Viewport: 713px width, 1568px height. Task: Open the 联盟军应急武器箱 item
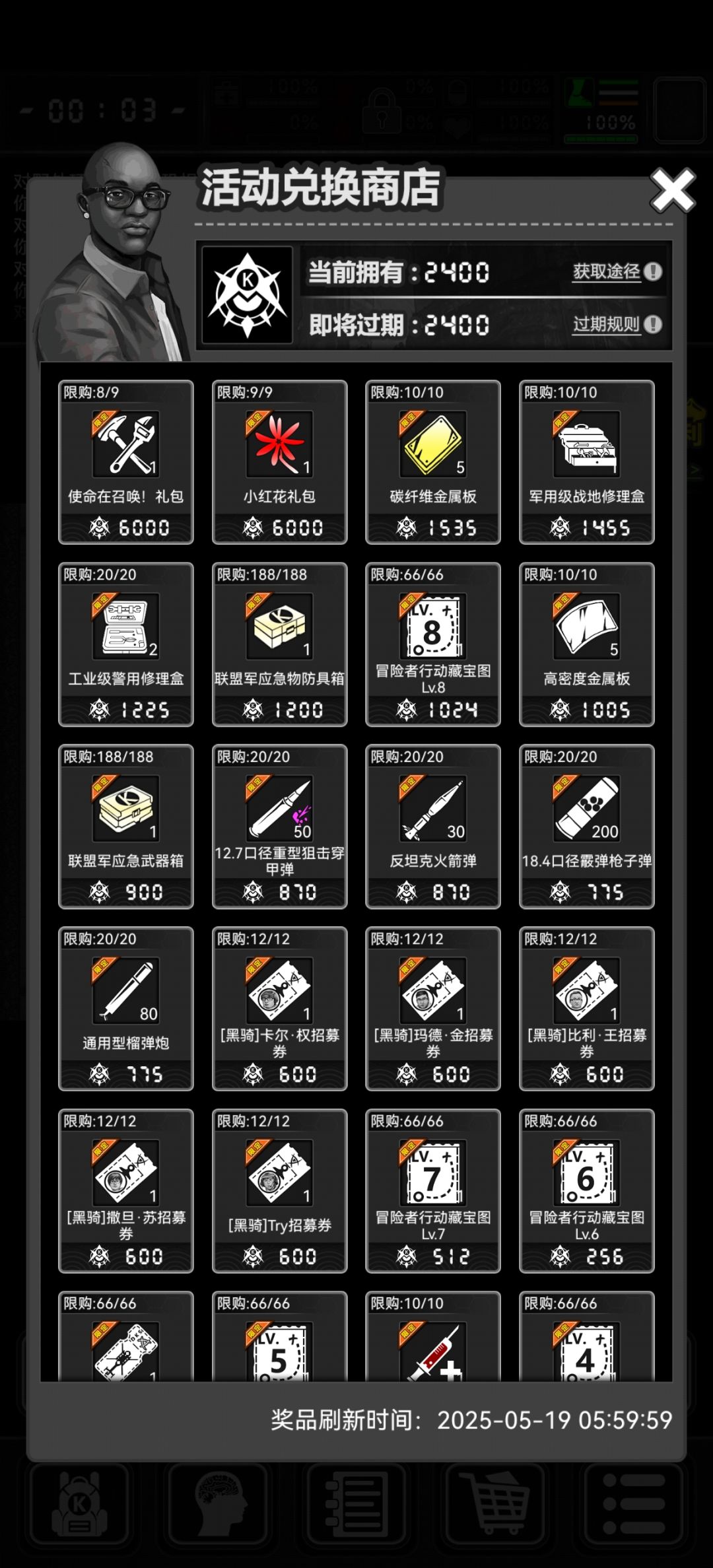126,827
